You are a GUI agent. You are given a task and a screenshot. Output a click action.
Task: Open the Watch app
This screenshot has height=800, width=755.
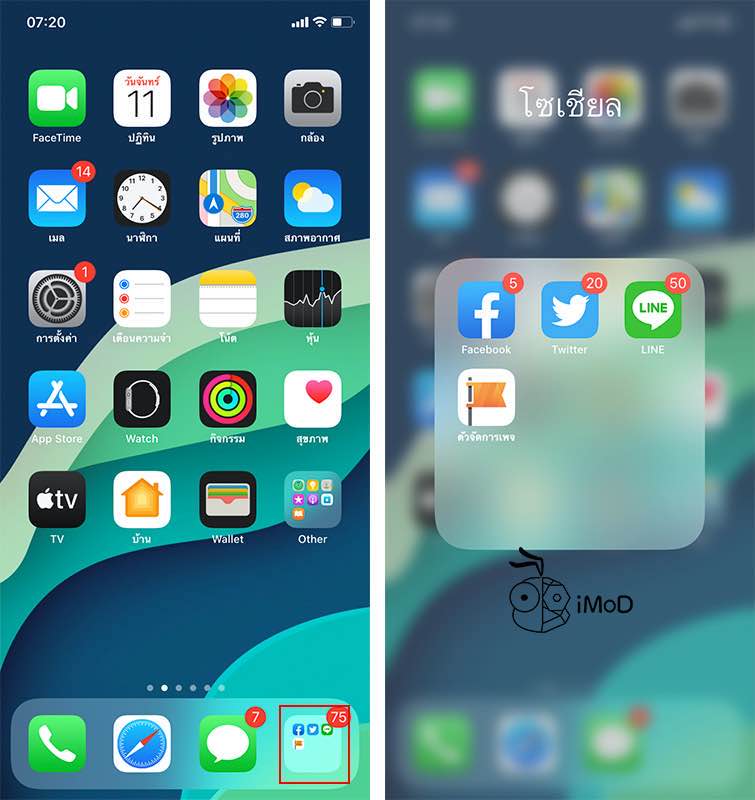[x=142, y=399]
